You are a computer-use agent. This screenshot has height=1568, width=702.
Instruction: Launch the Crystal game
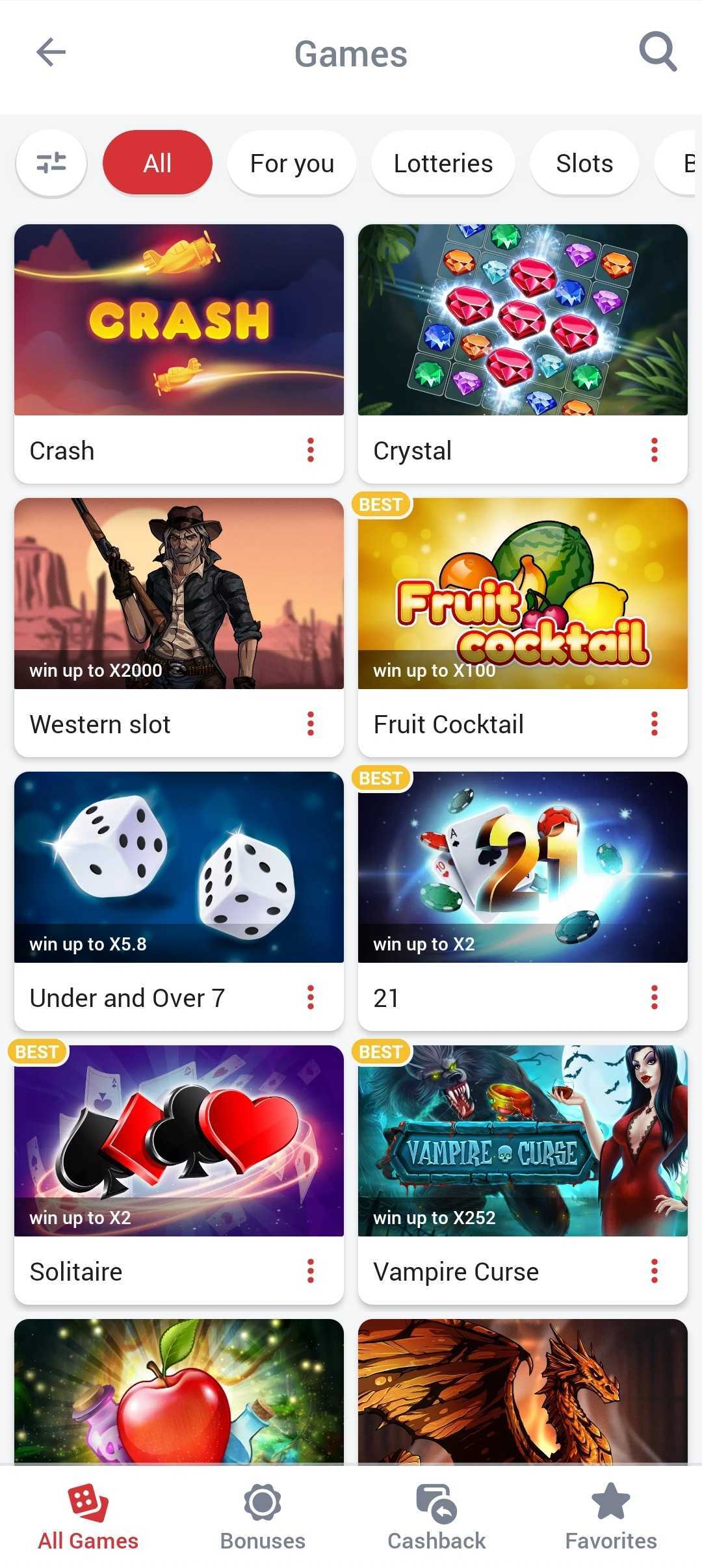523,320
